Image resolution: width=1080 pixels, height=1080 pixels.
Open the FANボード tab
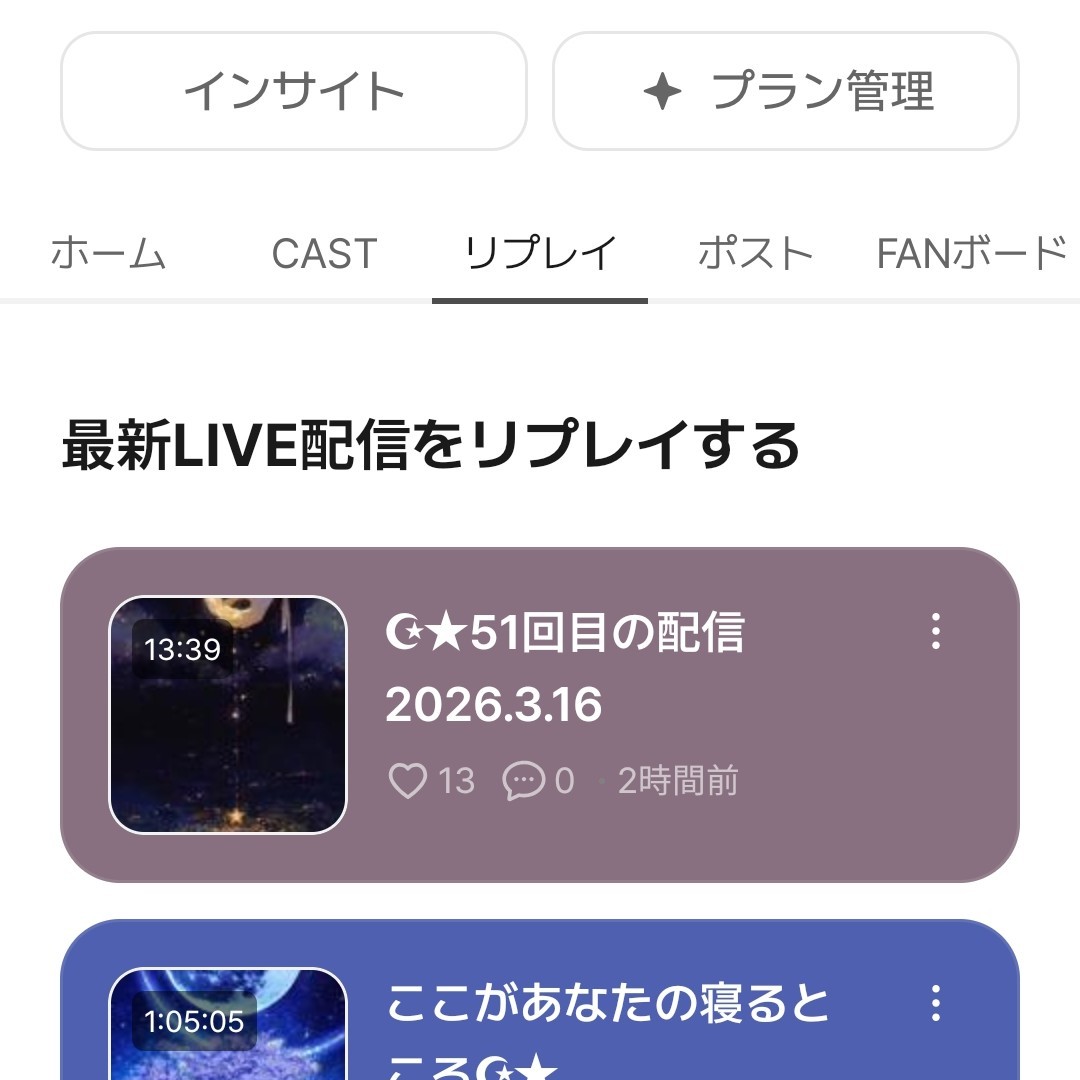[x=972, y=254]
